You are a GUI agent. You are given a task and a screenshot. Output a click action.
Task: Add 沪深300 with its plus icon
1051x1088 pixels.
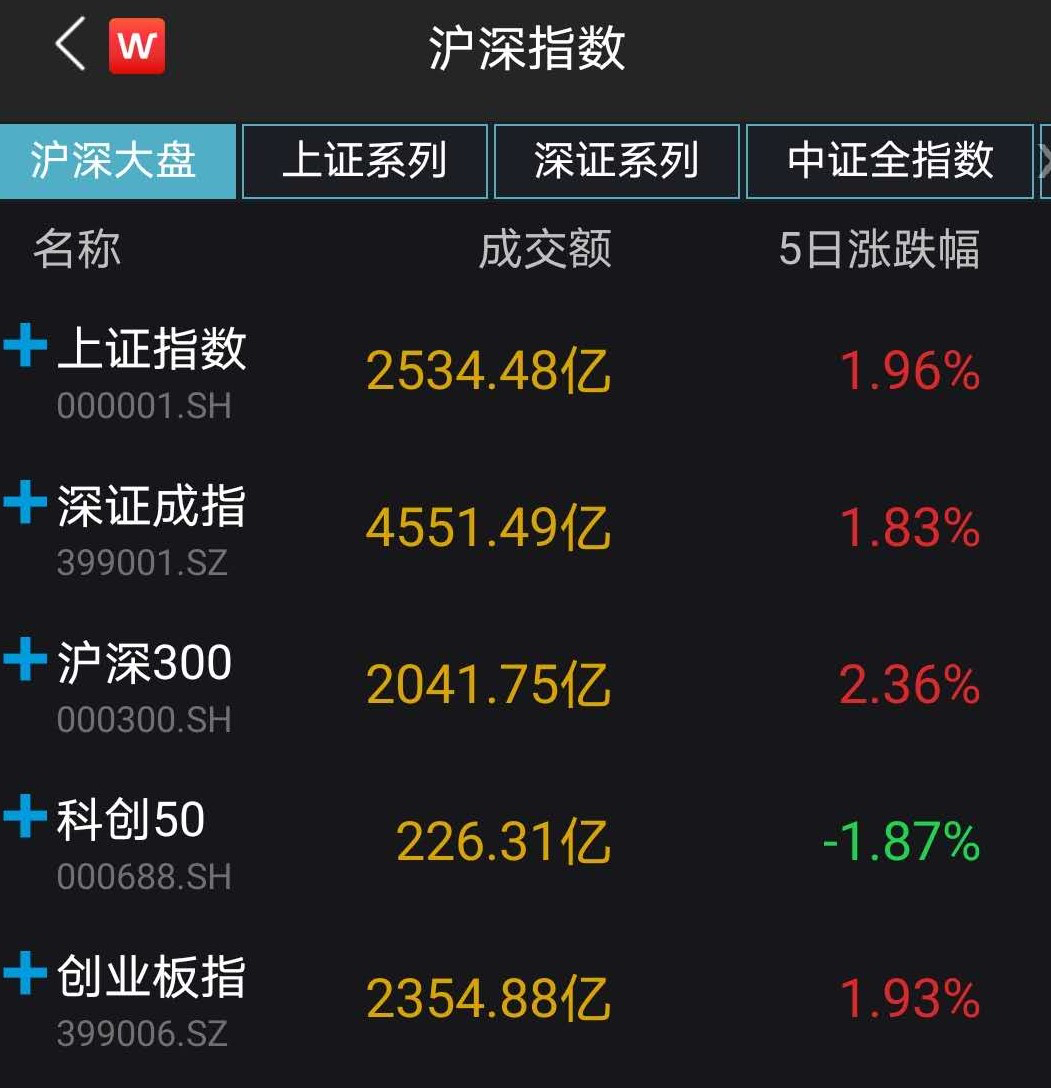pos(25,660)
